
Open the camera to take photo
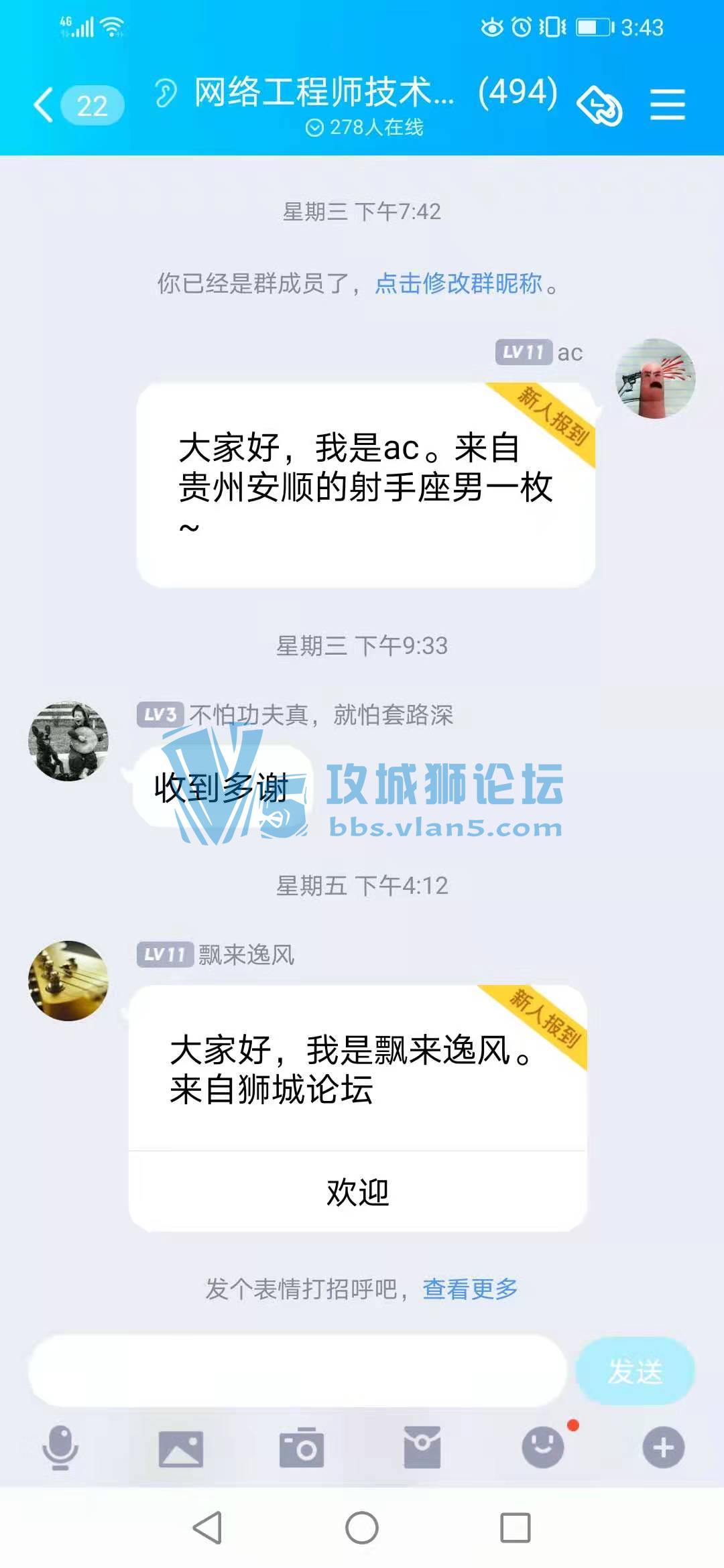click(301, 1449)
